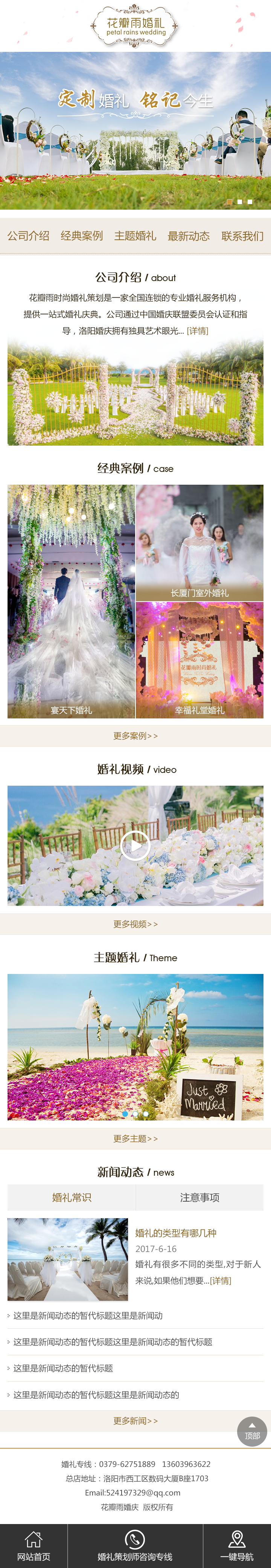
Task: Tap 更多案例>> to see more cases
Action: [x=135, y=736]
